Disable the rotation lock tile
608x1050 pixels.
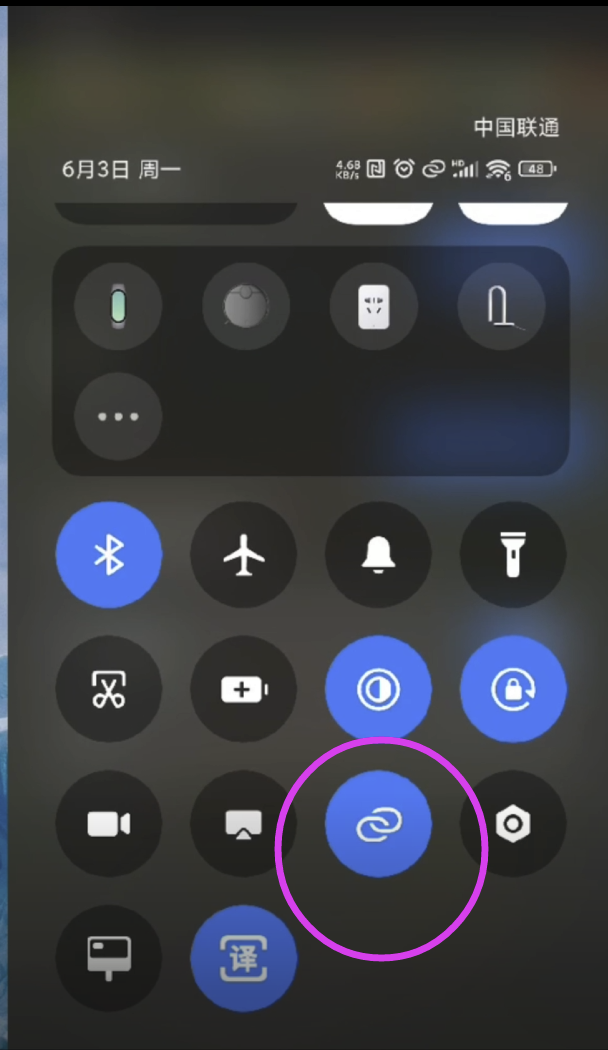(x=513, y=689)
